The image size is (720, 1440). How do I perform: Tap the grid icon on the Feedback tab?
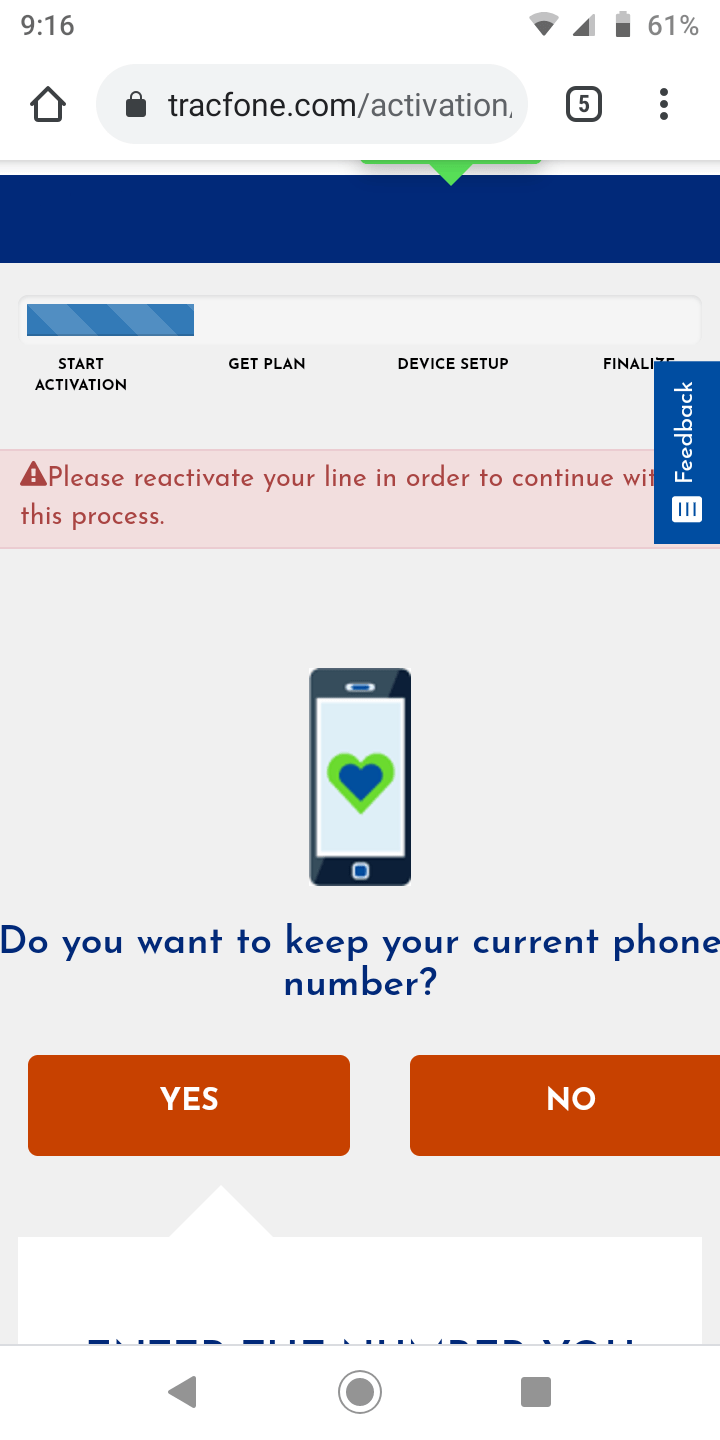pos(686,509)
